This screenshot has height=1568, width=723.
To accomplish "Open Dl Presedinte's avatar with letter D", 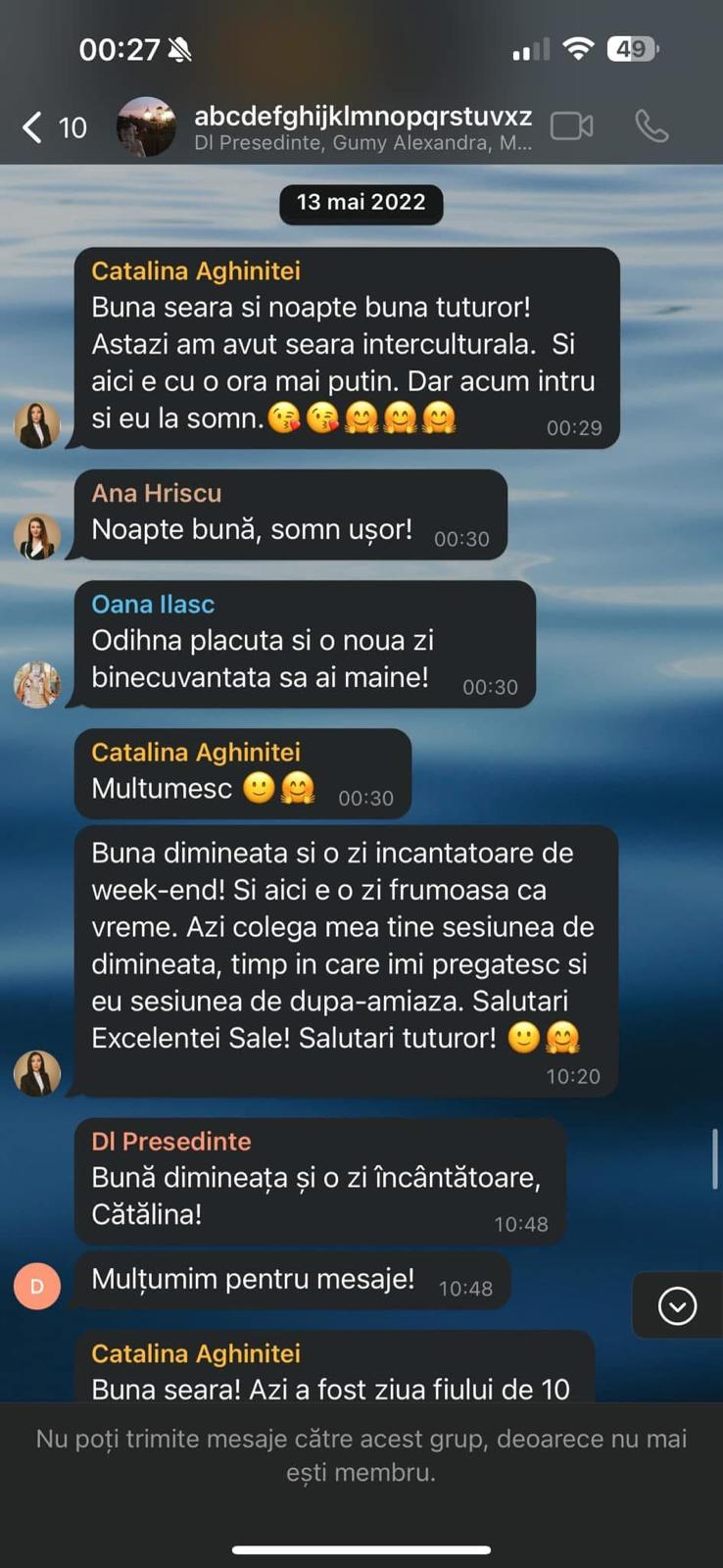I will tap(37, 1286).
